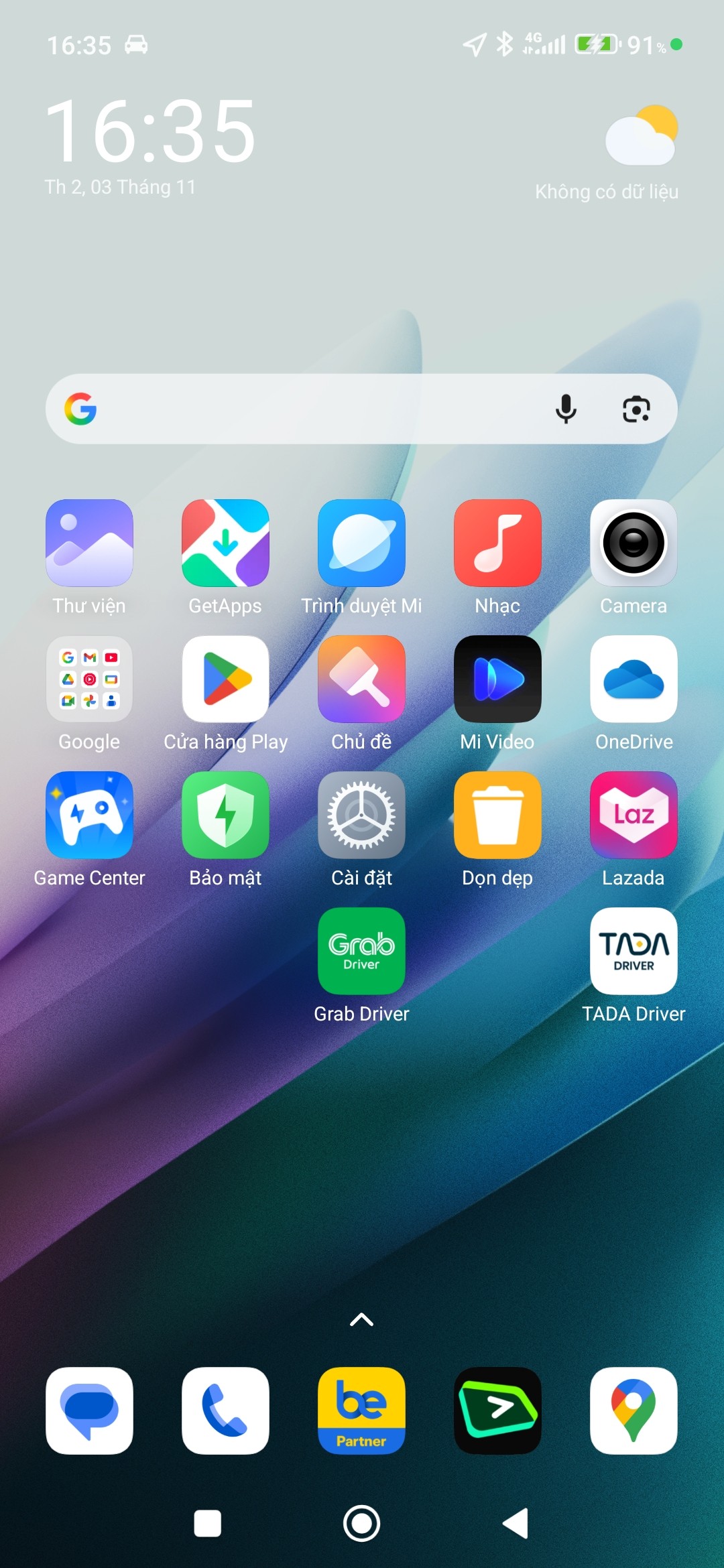Open the Thư viện gallery app
The image size is (724, 1568).
pos(89,543)
